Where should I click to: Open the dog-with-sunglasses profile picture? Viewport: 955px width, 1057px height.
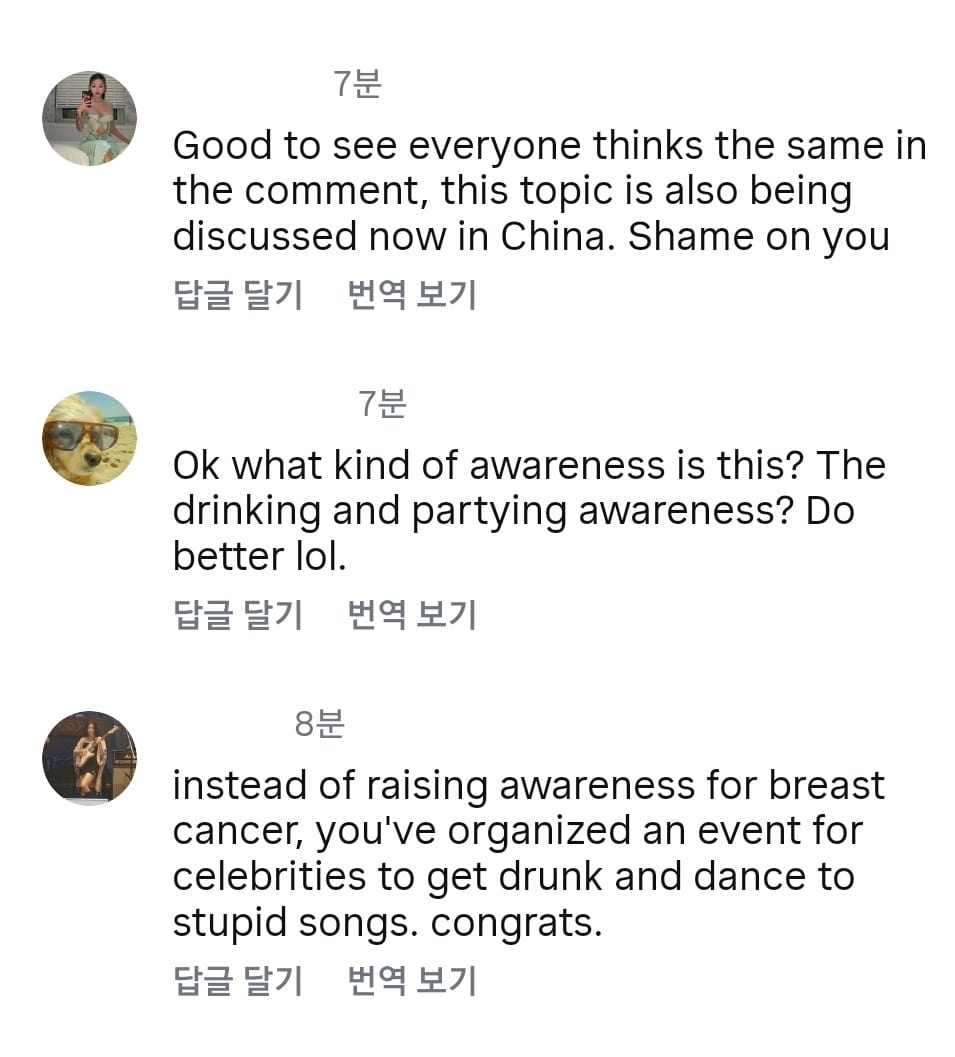pos(89,438)
